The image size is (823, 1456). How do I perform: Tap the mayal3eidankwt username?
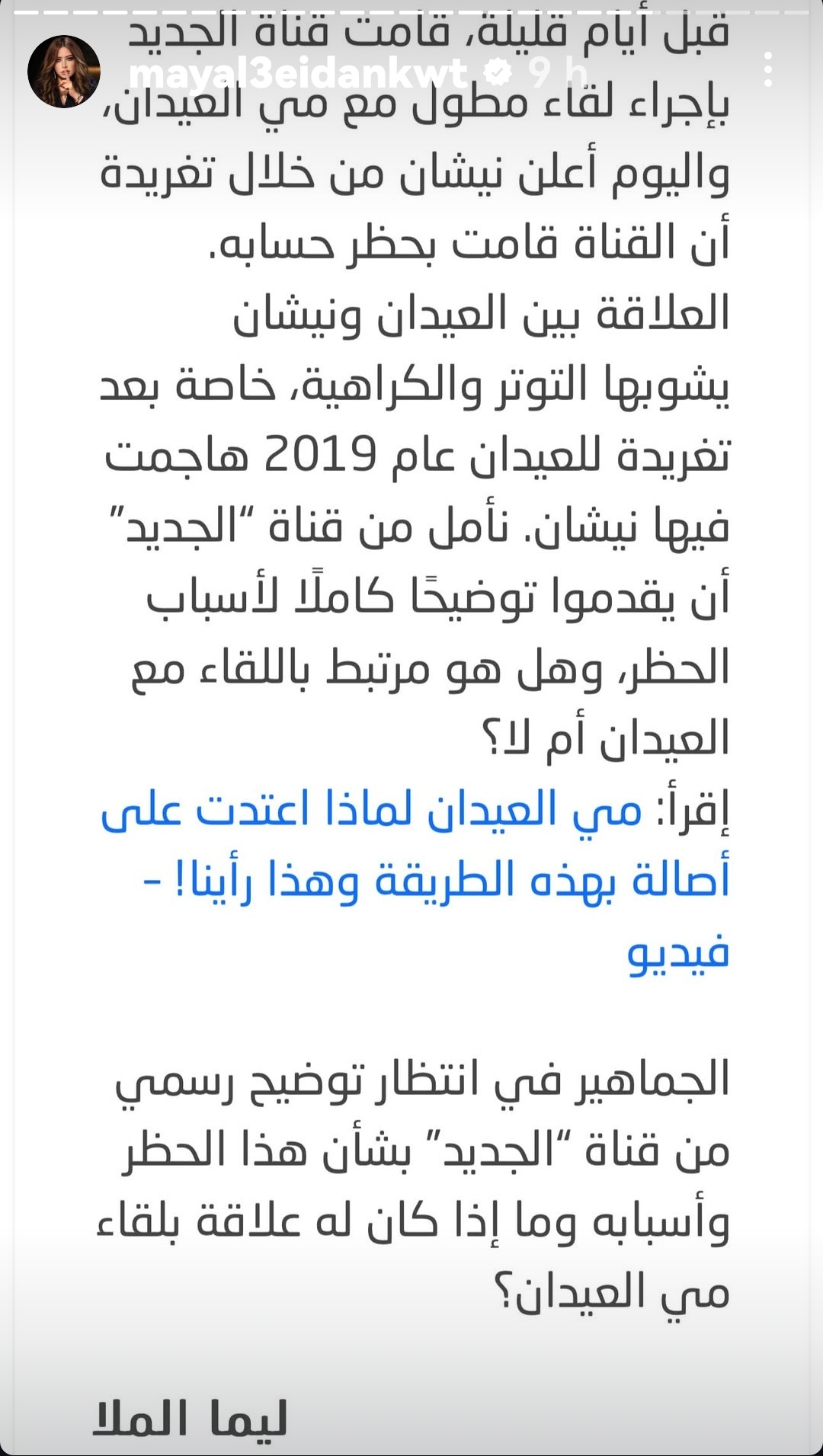pyautogui.click(x=298, y=73)
